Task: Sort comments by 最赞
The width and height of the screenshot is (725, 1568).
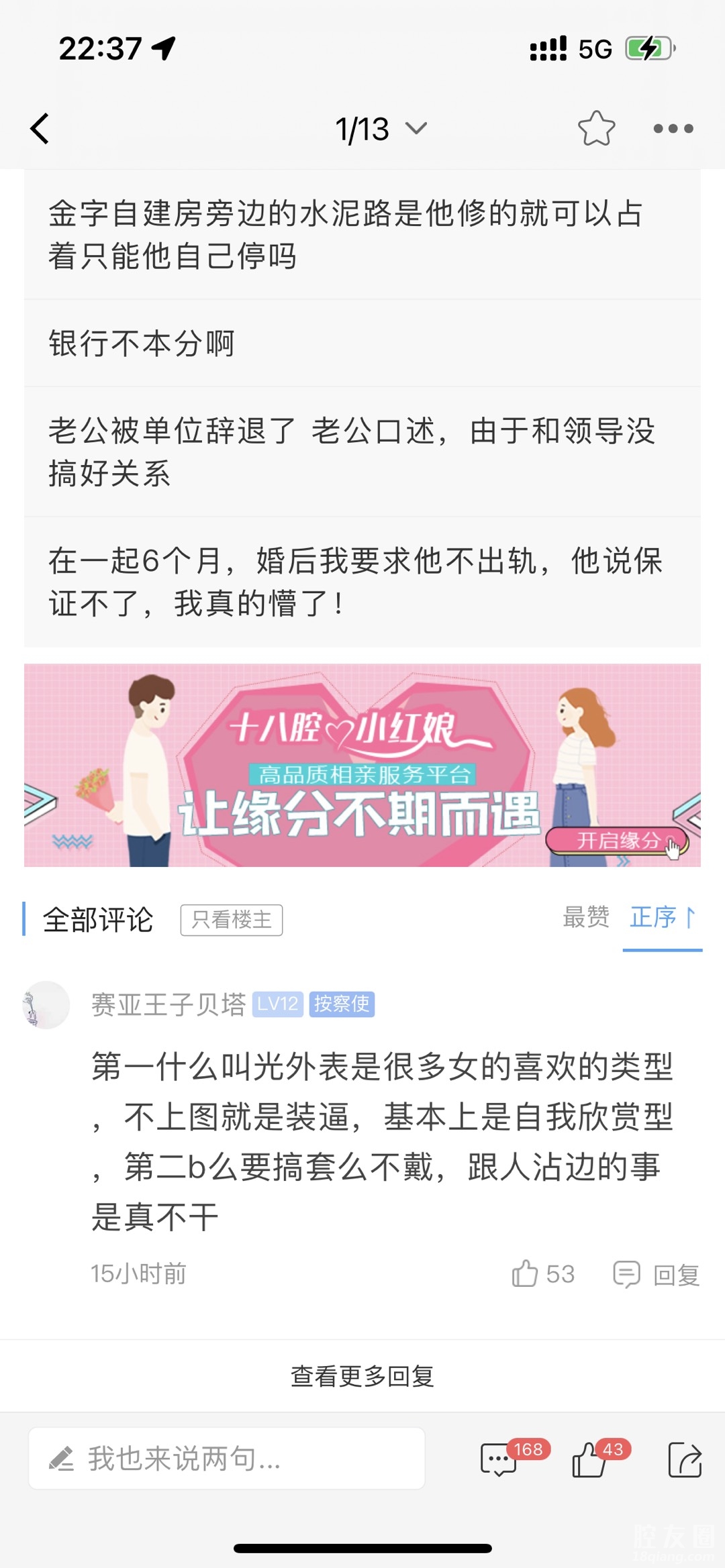Action: click(x=585, y=917)
